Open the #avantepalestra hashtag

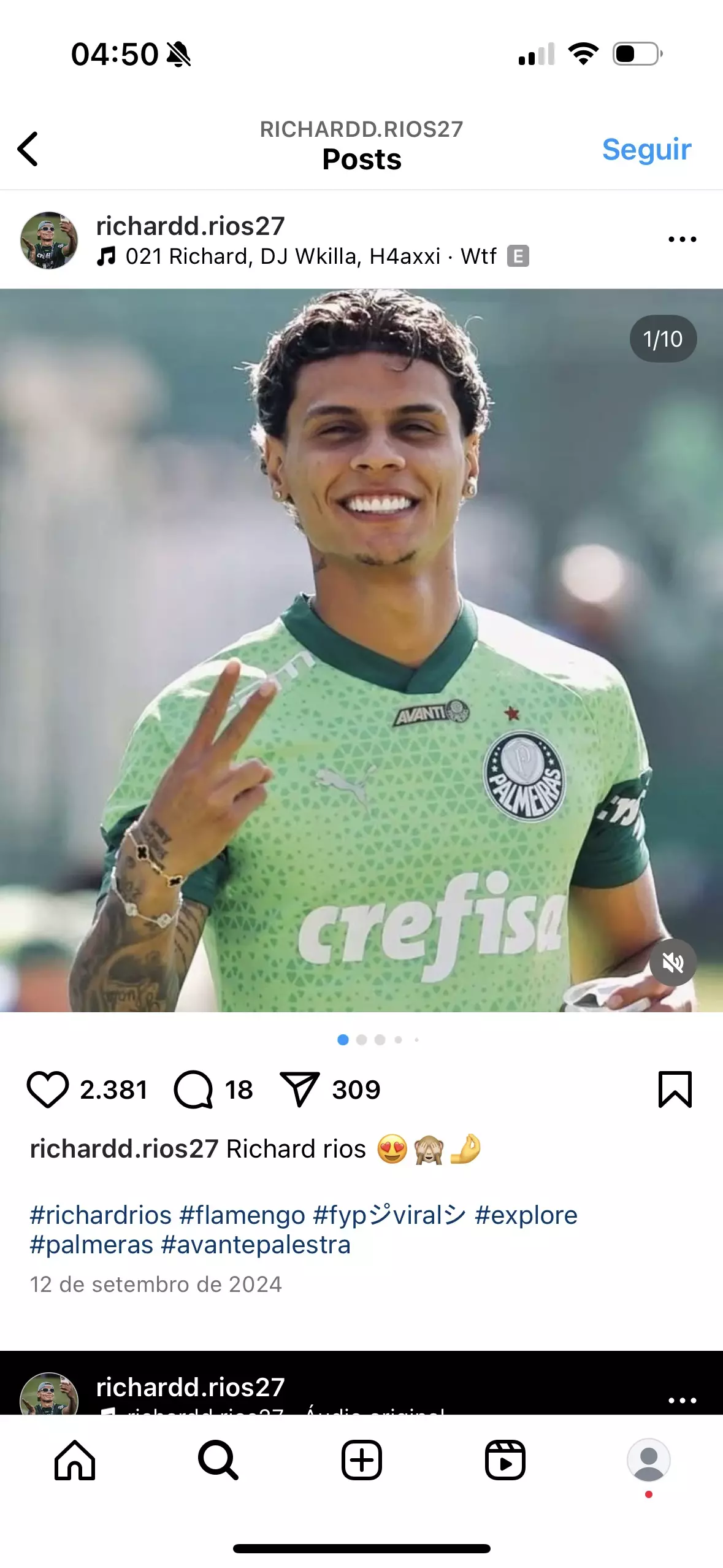(255, 1245)
